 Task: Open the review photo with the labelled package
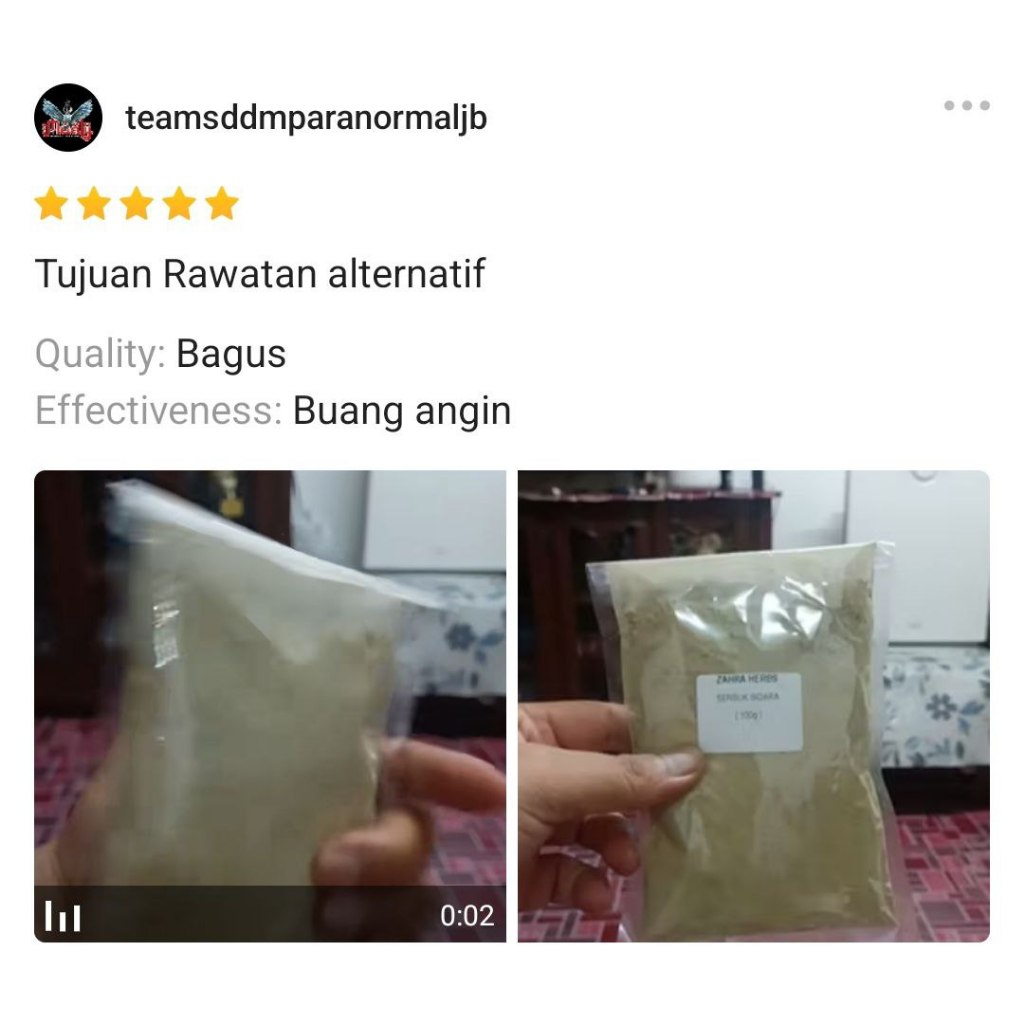pyautogui.click(x=754, y=706)
